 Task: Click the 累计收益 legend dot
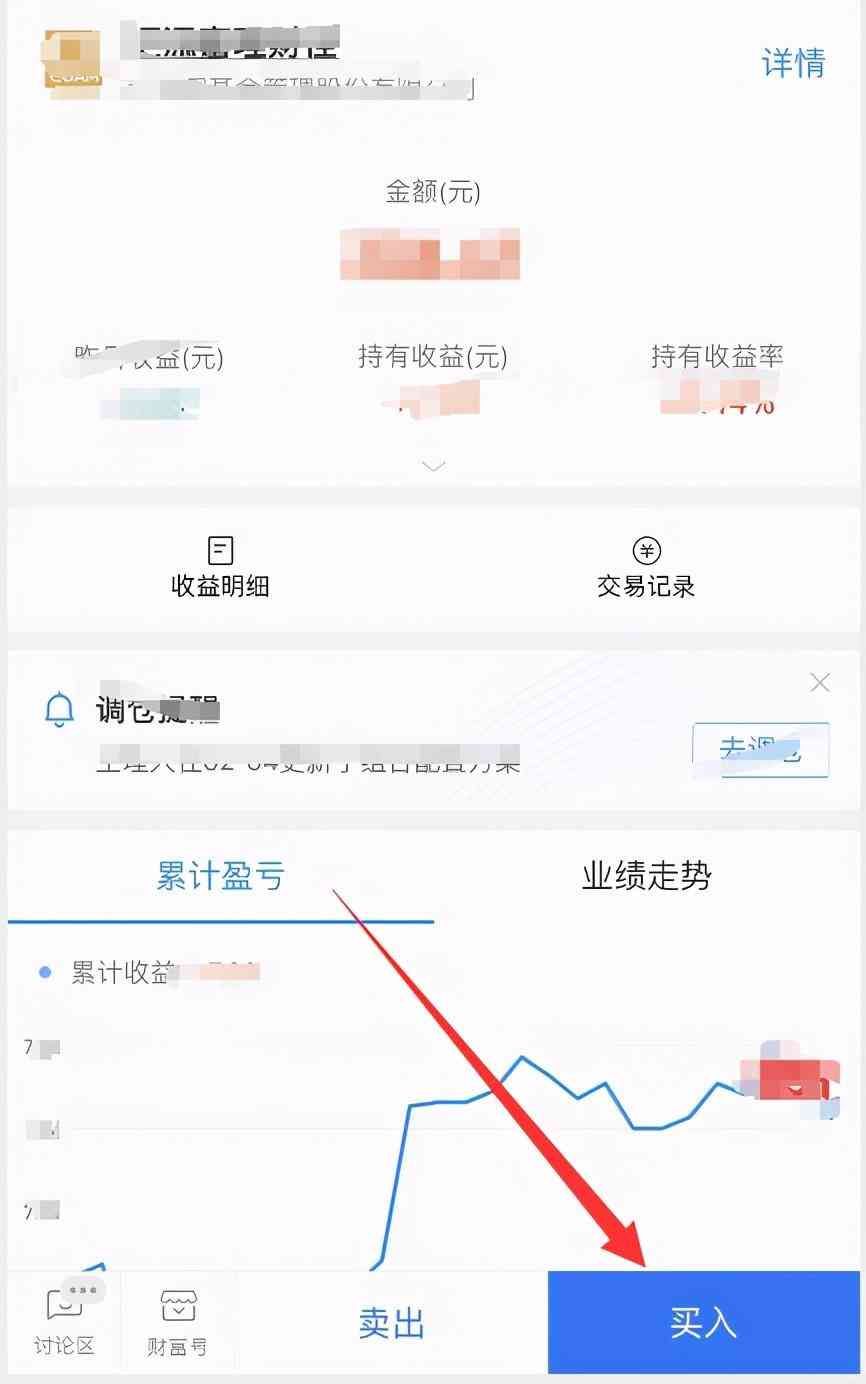pyautogui.click(x=42, y=971)
